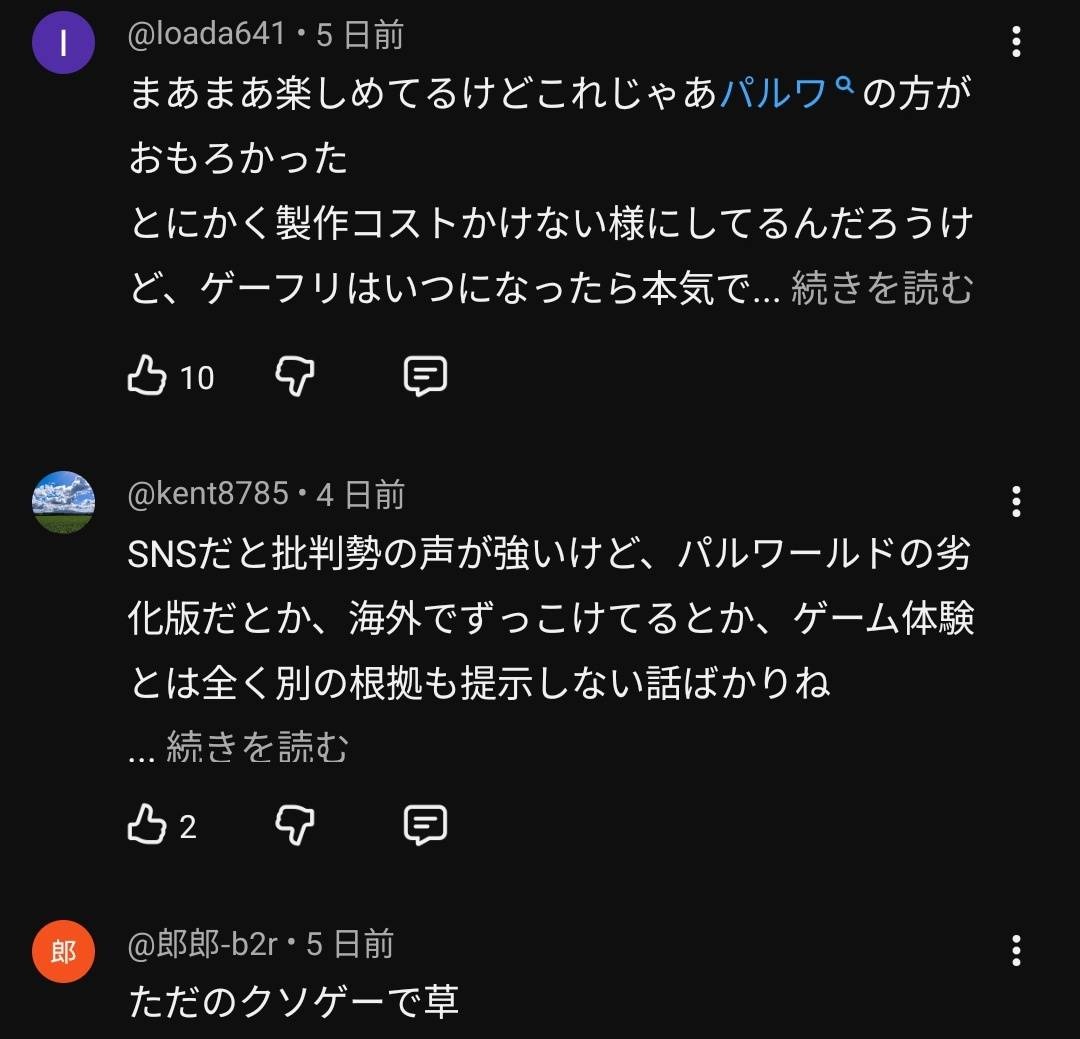Reply to @loada641's comment
Screen dimensions: 1080x1039
tap(425, 377)
